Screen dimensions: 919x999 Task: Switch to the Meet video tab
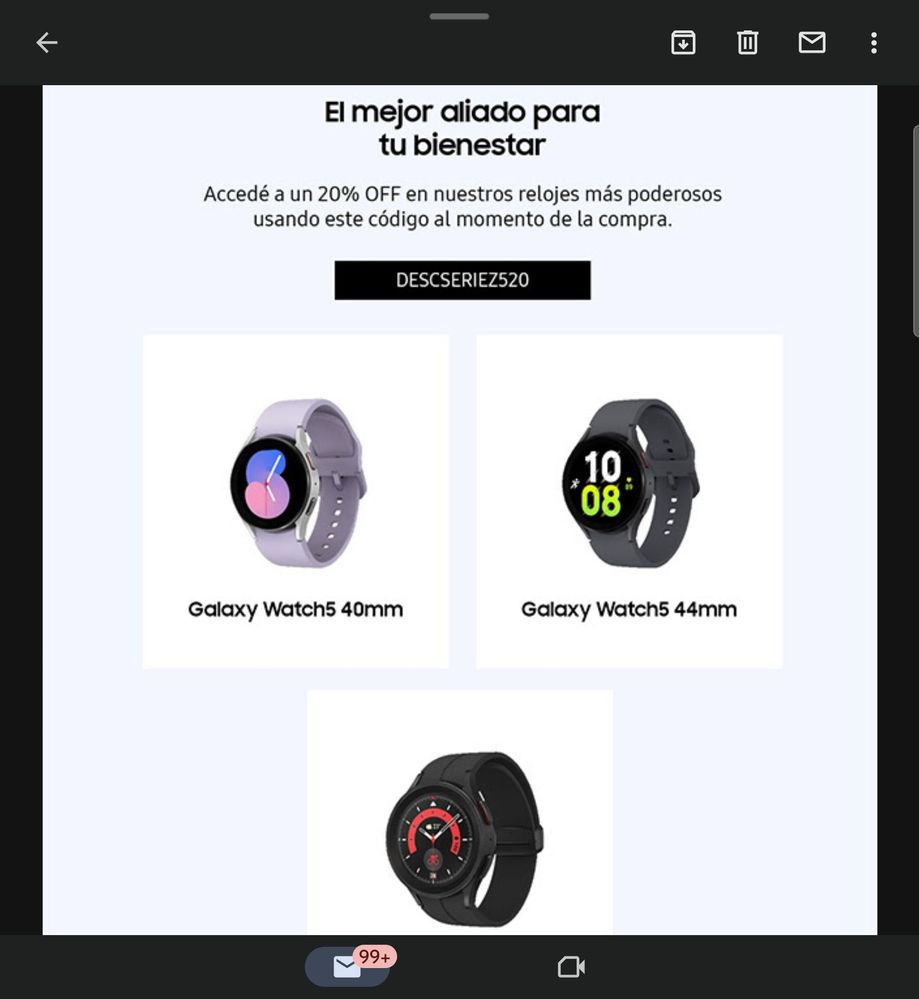point(570,967)
